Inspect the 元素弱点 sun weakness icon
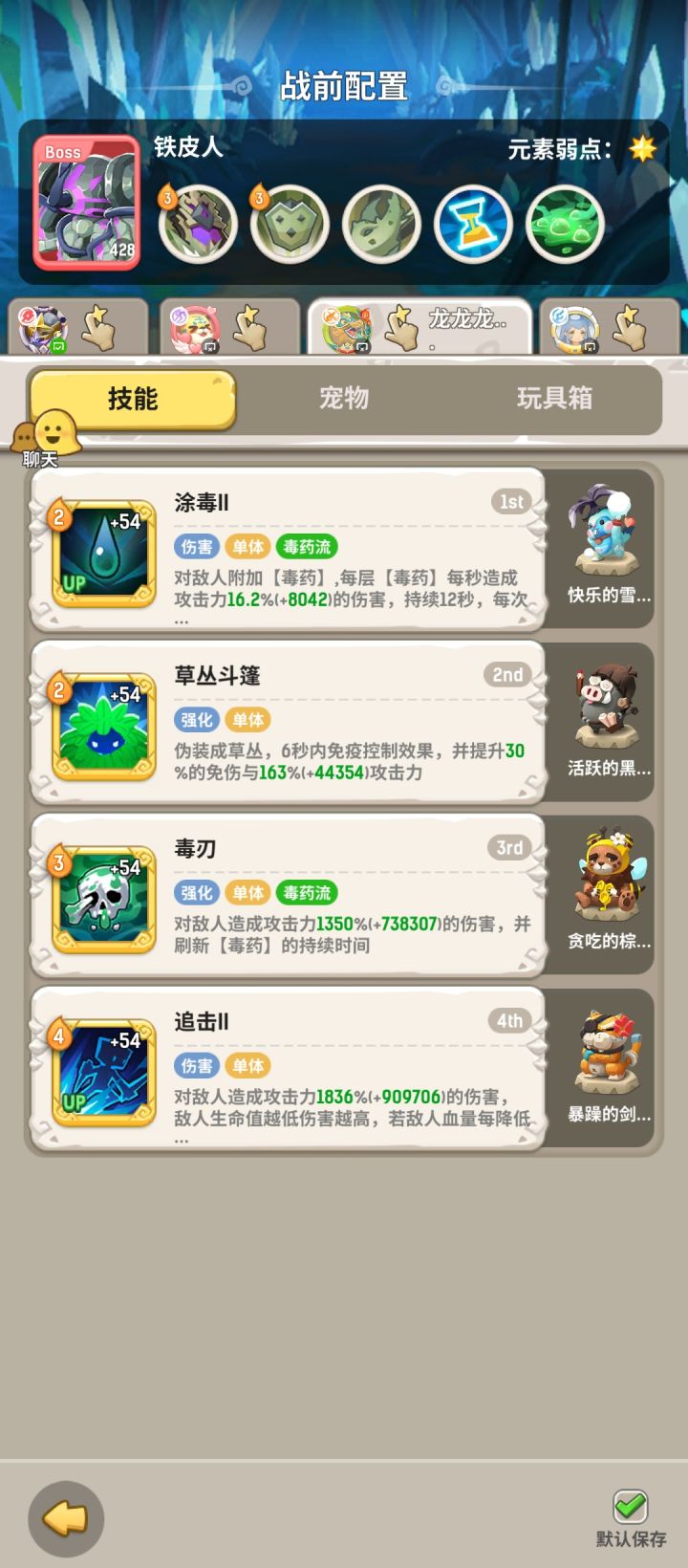Viewport: 688px width, 1568px height. tap(642, 147)
